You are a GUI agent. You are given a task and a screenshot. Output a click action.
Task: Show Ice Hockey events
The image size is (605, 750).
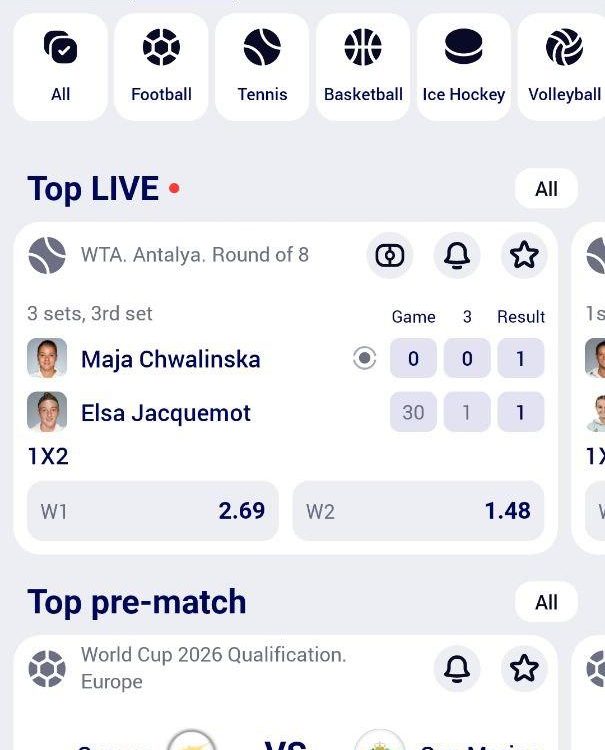tap(463, 66)
